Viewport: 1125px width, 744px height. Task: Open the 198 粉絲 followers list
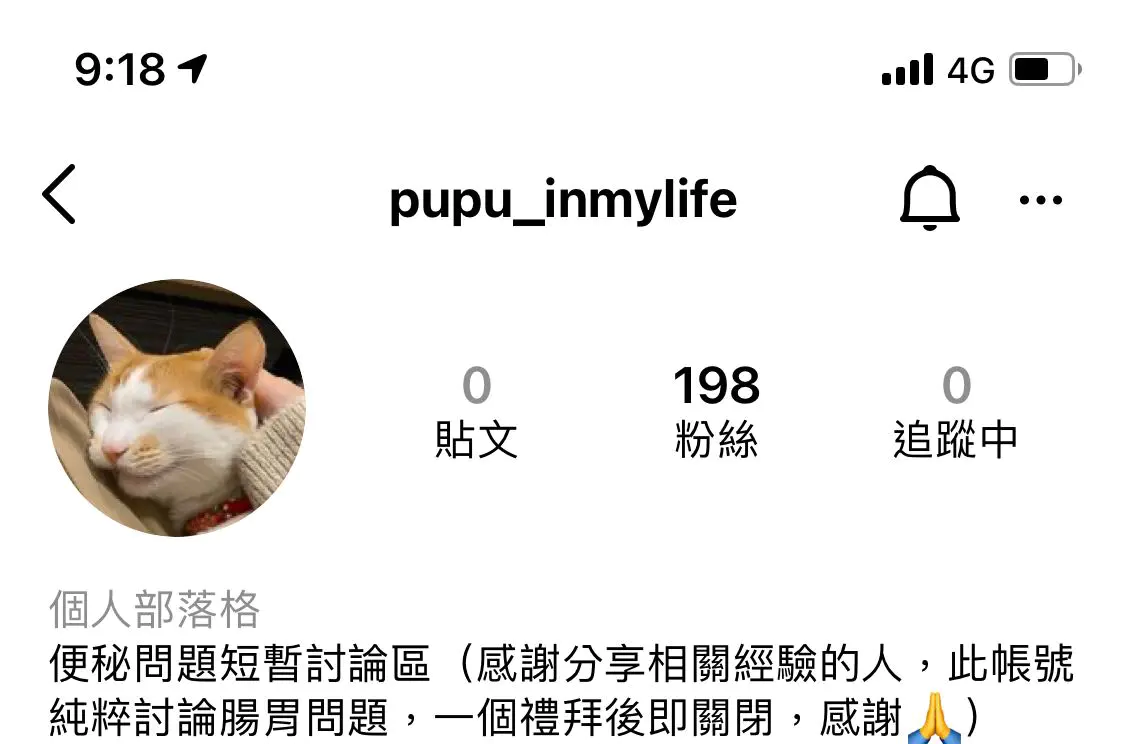click(716, 410)
